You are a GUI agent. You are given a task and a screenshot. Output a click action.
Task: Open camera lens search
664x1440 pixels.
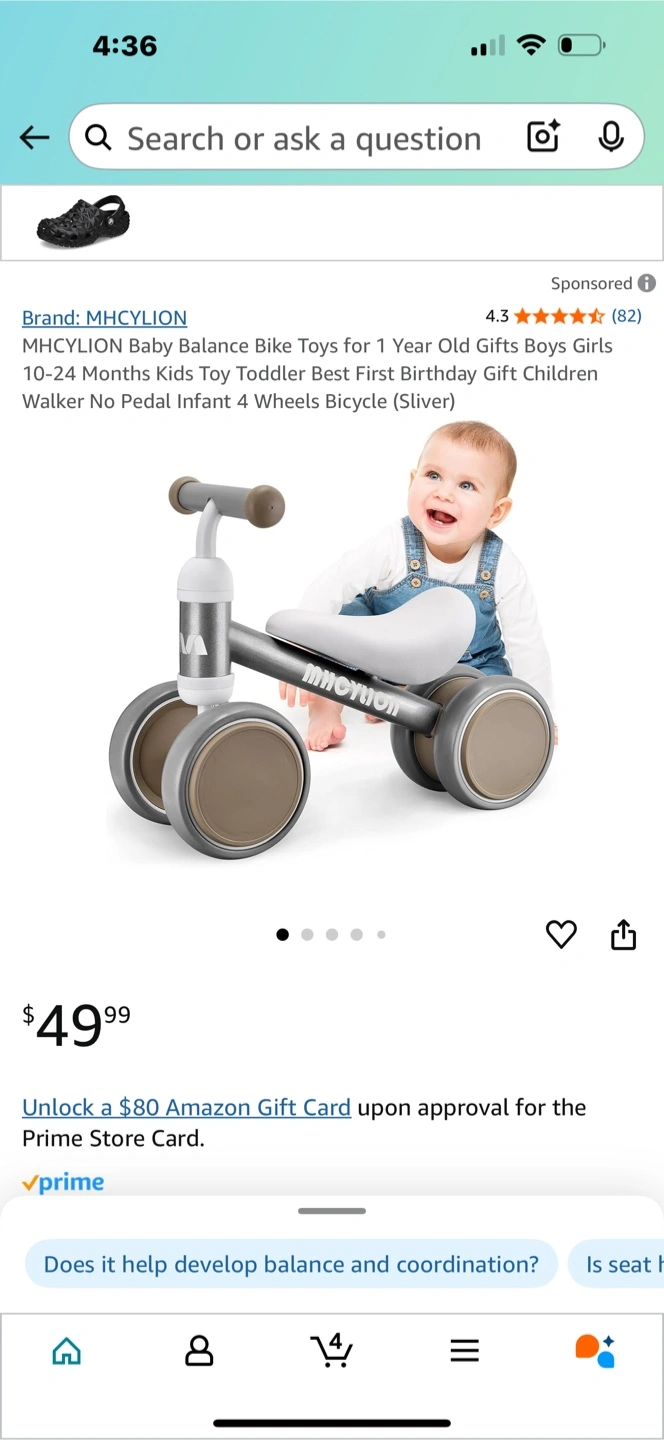click(543, 137)
